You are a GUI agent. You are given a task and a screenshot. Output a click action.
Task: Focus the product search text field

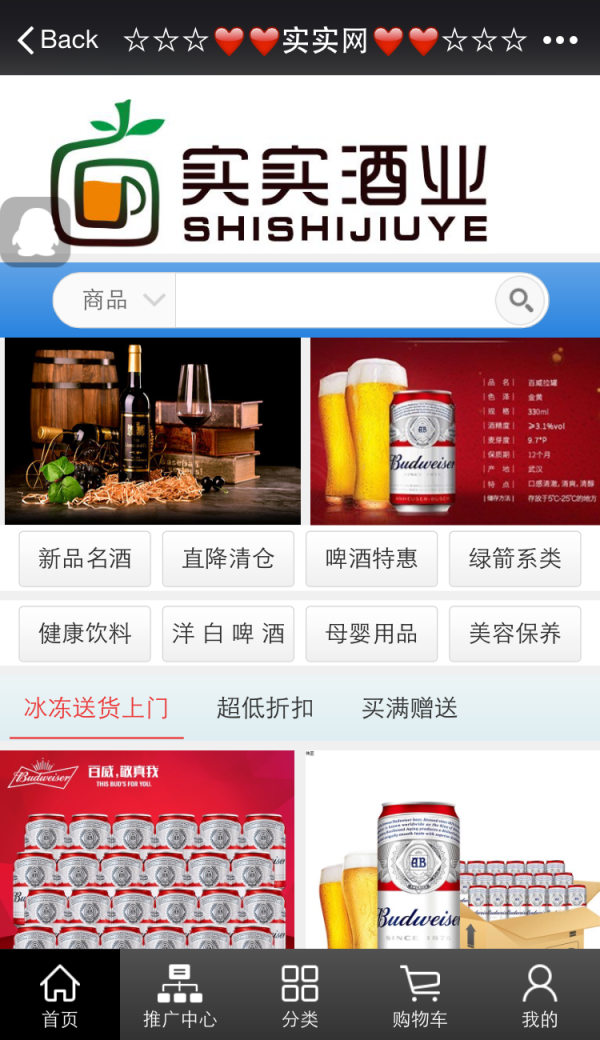(x=335, y=300)
